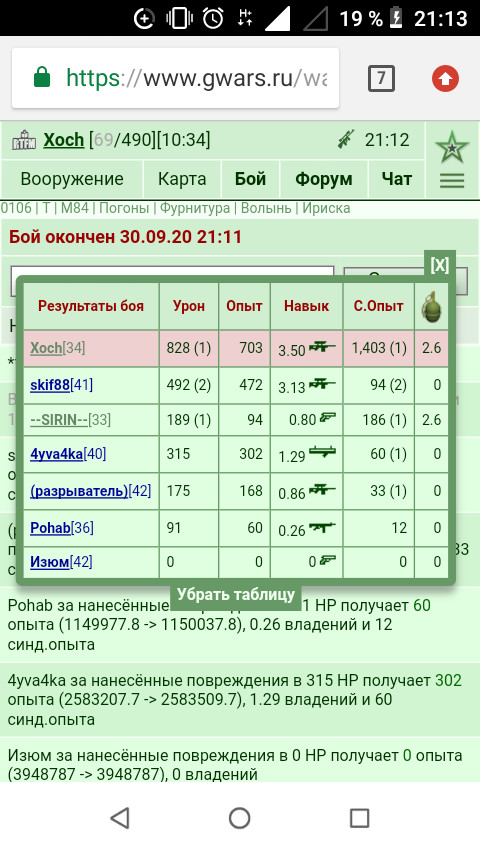Open --SIRIN-- profile in the table
The width and height of the screenshot is (480, 854).
[59, 420]
